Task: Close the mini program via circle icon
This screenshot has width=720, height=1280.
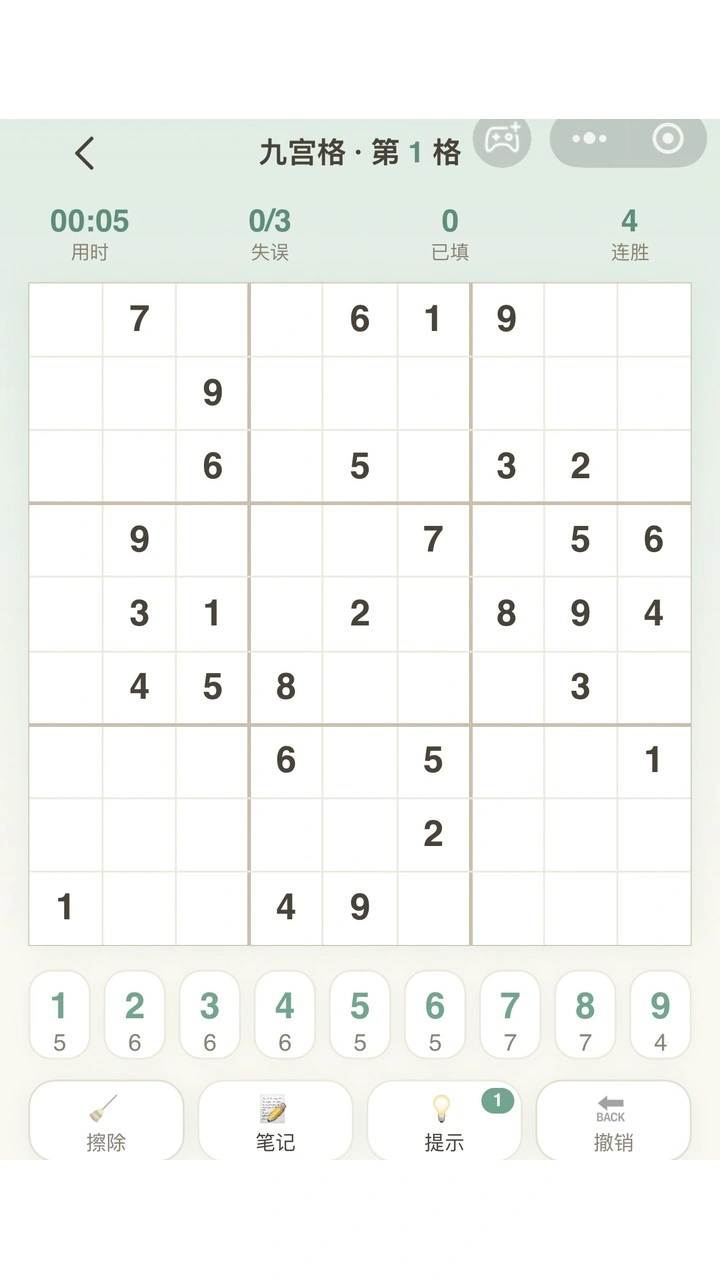Action: (668, 139)
